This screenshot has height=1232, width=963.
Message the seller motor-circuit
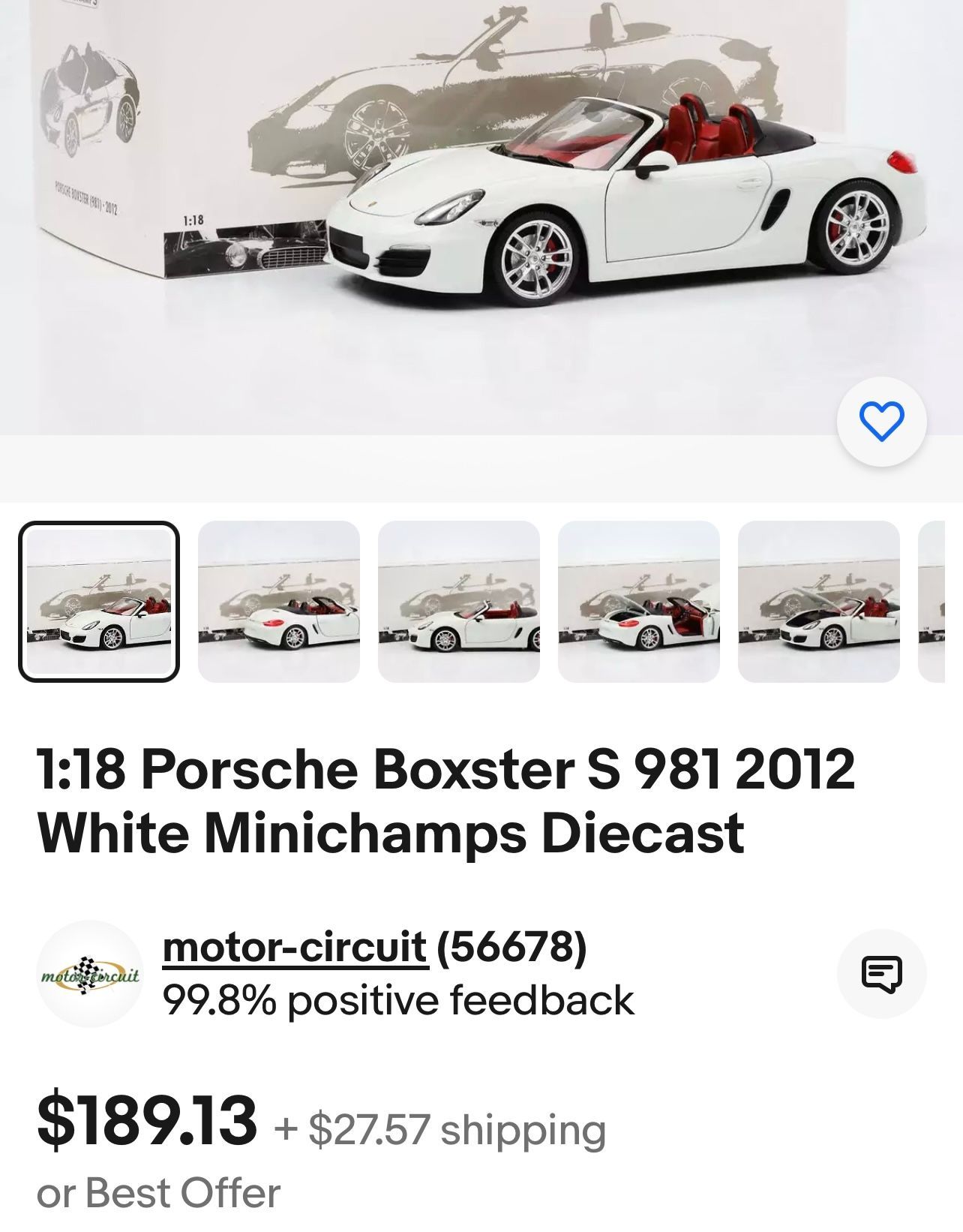(x=881, y=973)
